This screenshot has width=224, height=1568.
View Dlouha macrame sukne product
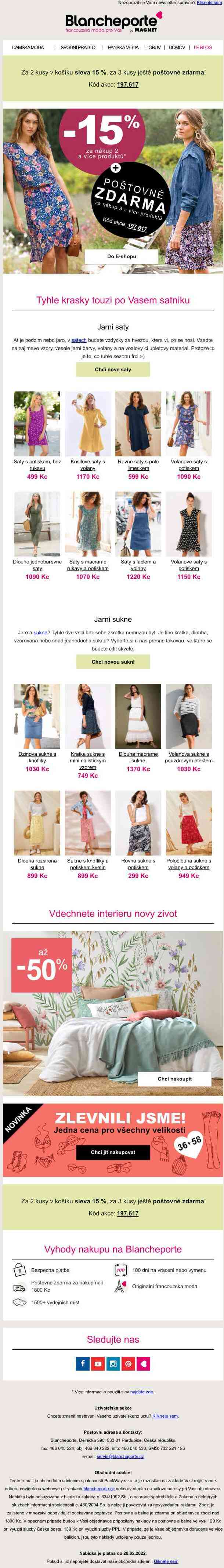[x=138, y=756]
